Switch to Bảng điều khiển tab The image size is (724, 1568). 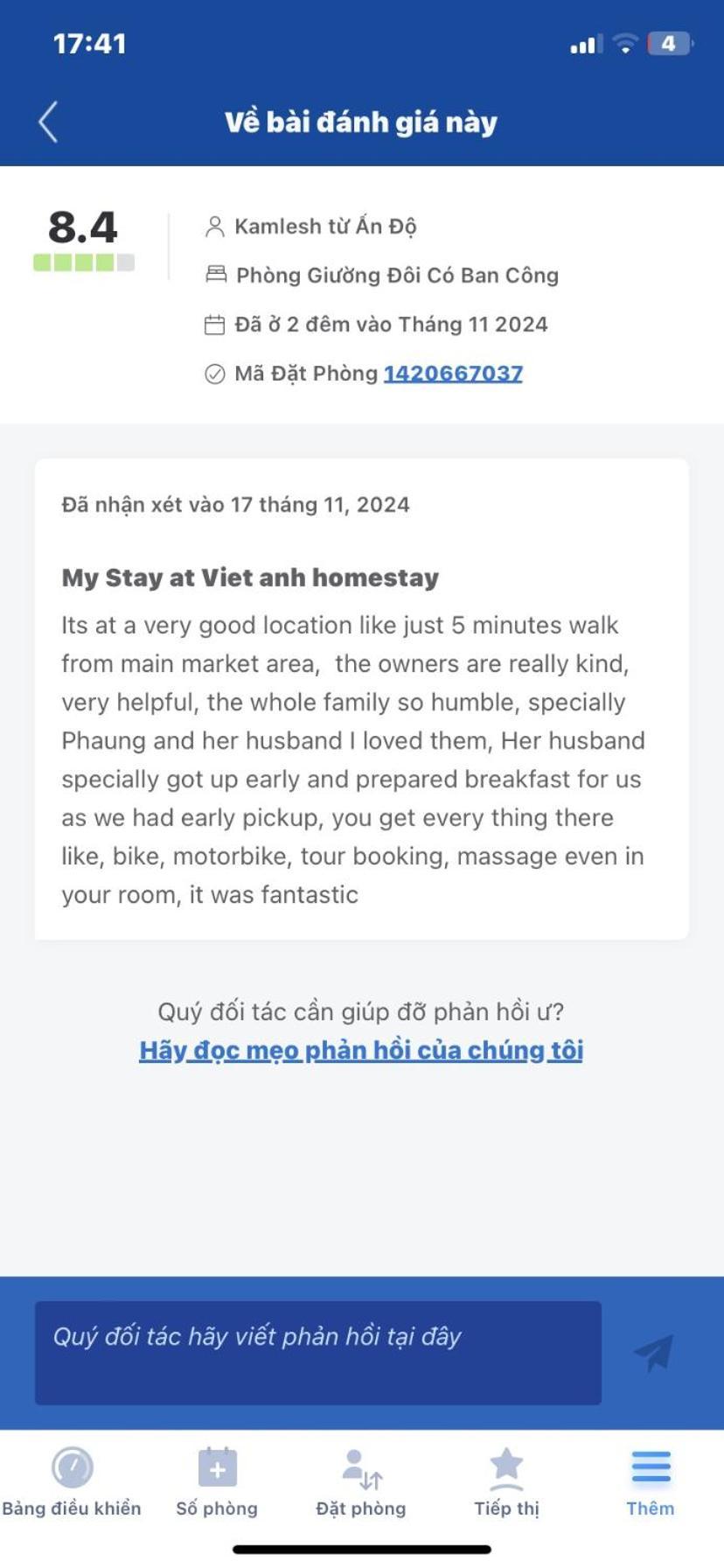click(72, 1482)
